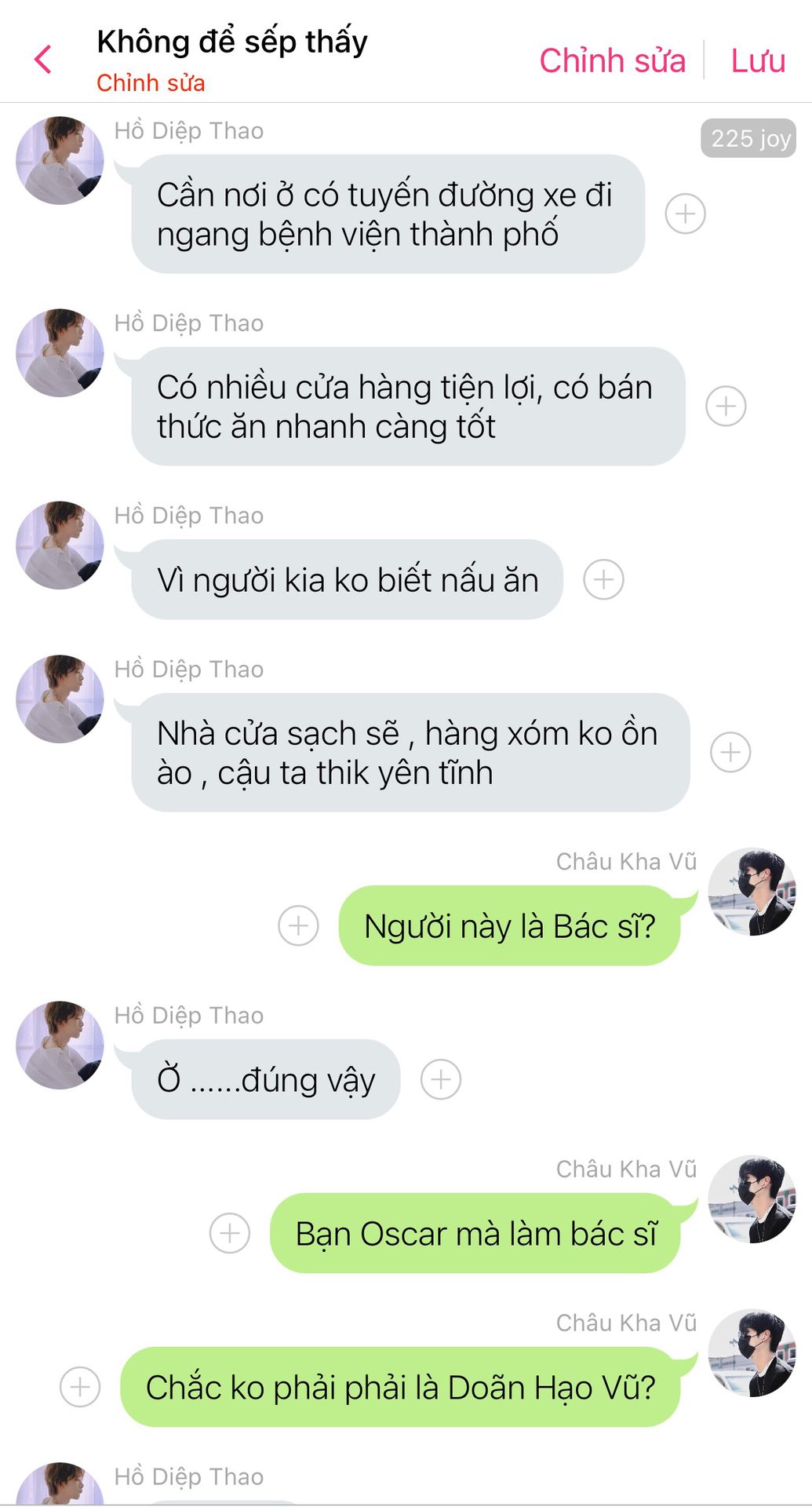Tap plus beside 'Cần nơi ở có tuyến đường' message
This screenshot has width=812, height=1507.
tap(685, 213)
